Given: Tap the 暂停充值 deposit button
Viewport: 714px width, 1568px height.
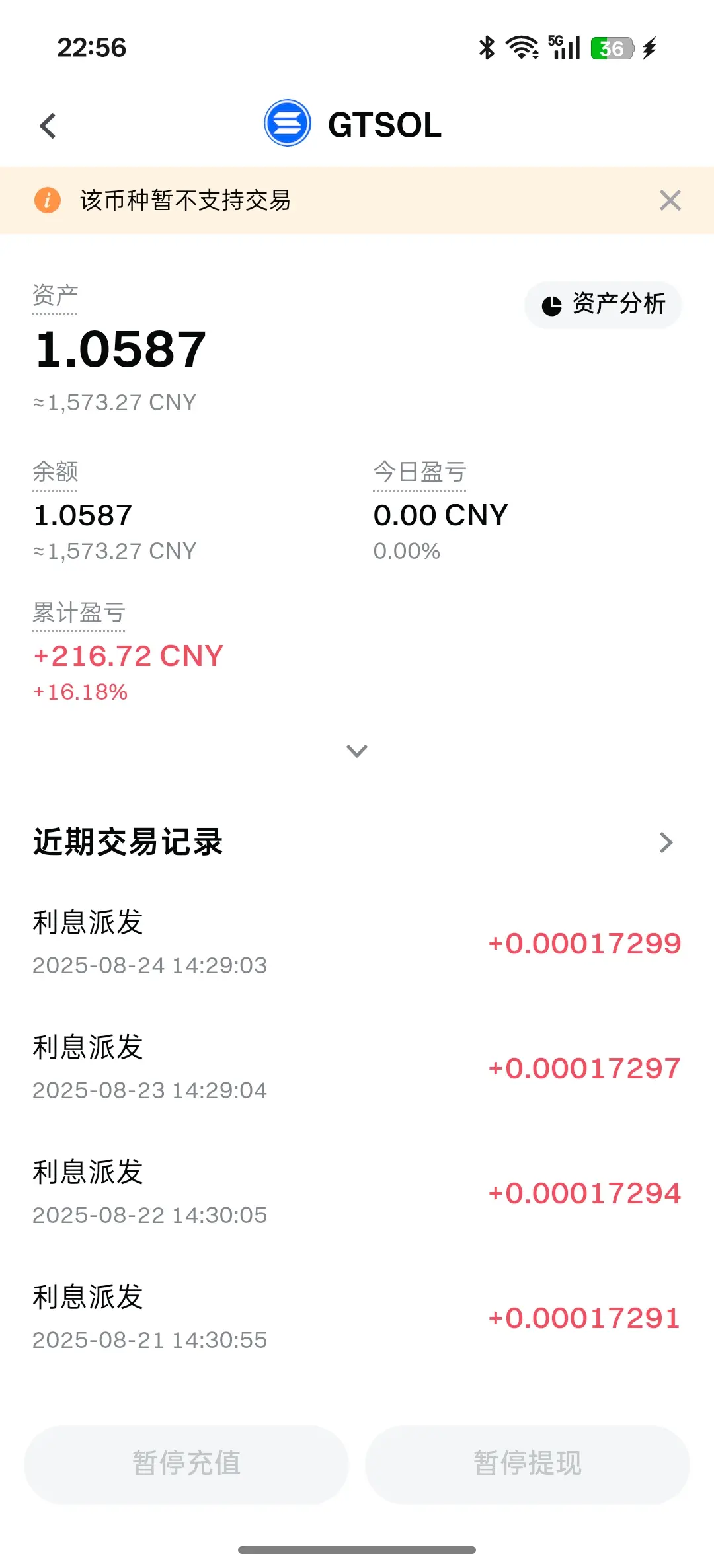Looking at the screenshot, I should 186,1464.
